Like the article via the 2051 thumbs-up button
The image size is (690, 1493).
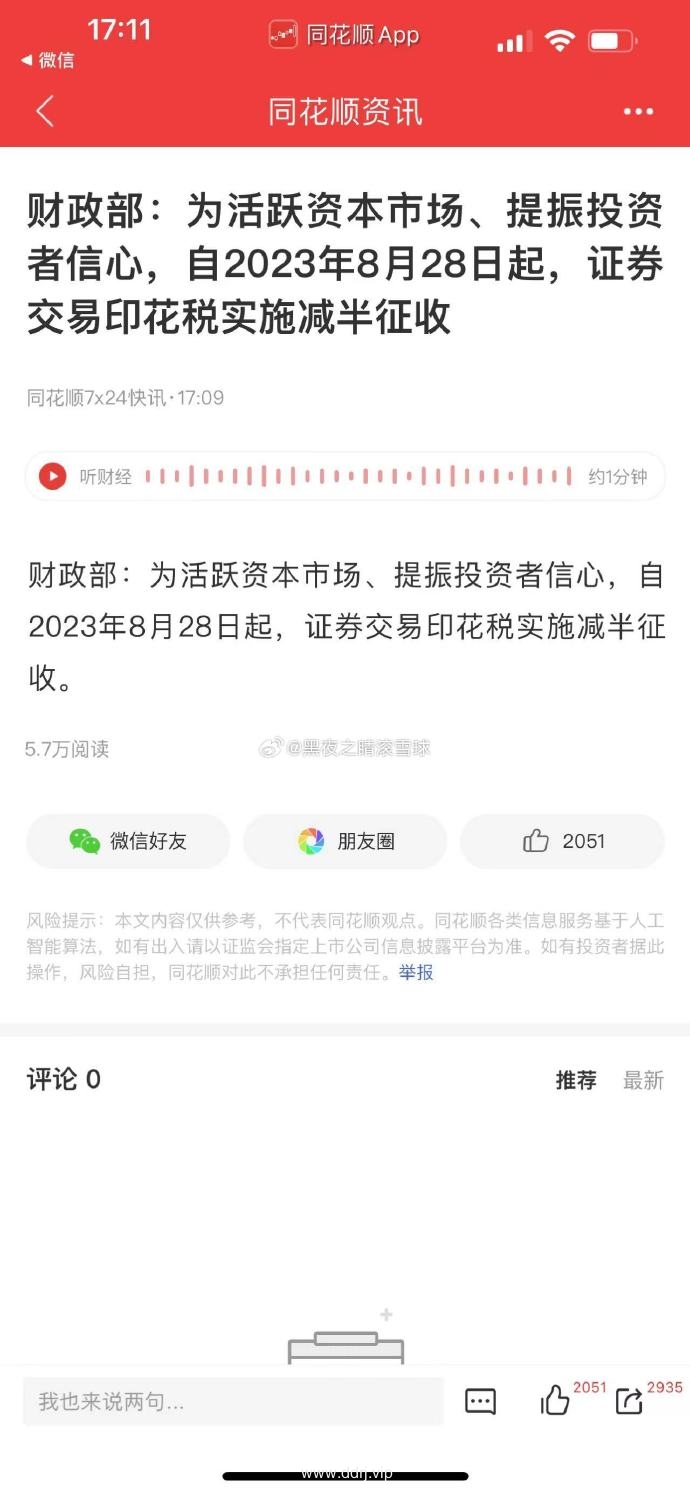coord(562,841)
